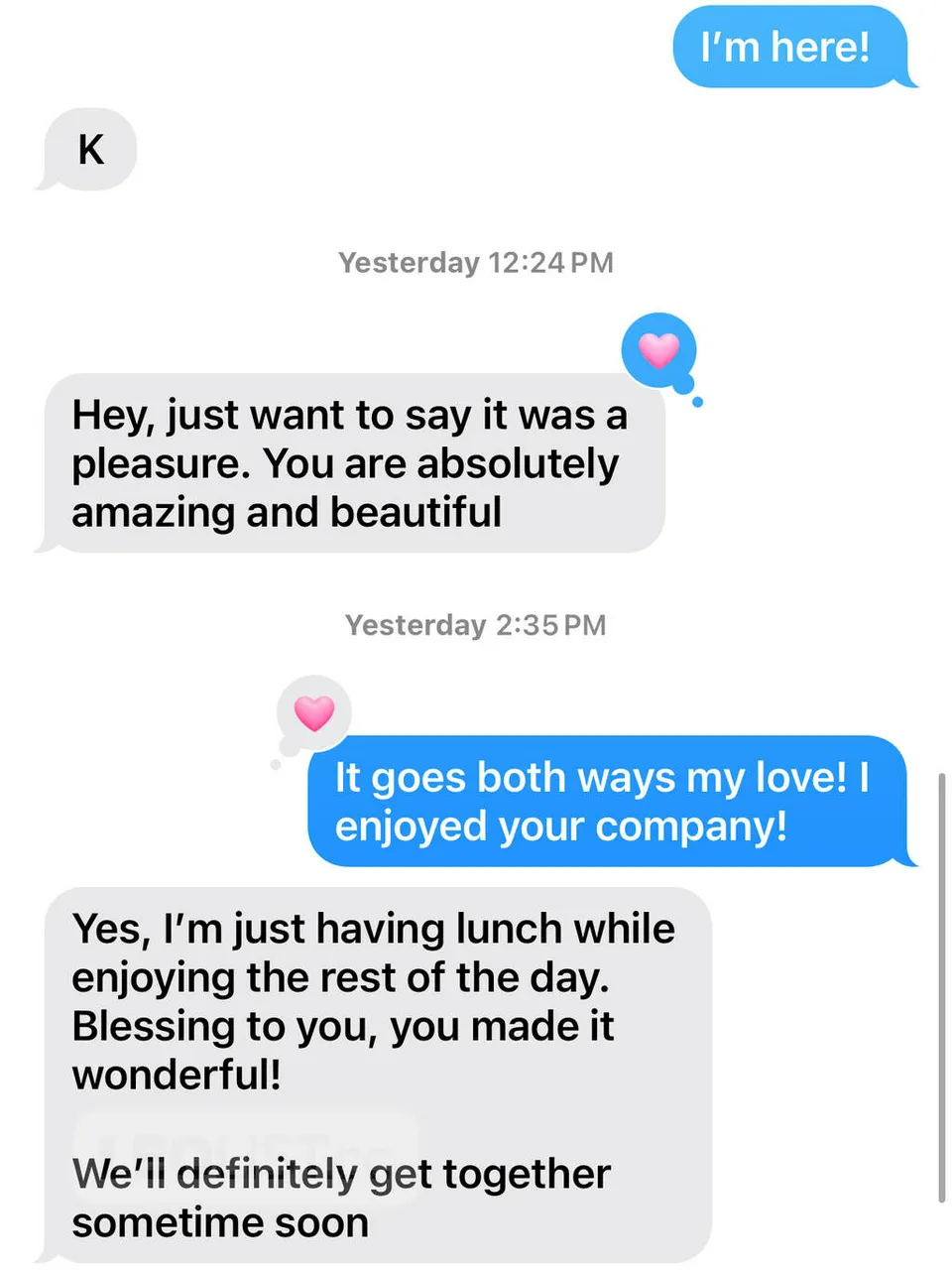Open the heart reaction on the "It goes both ways" message
This screenshot has width=952, height=1270.
(x=314, y=713)
